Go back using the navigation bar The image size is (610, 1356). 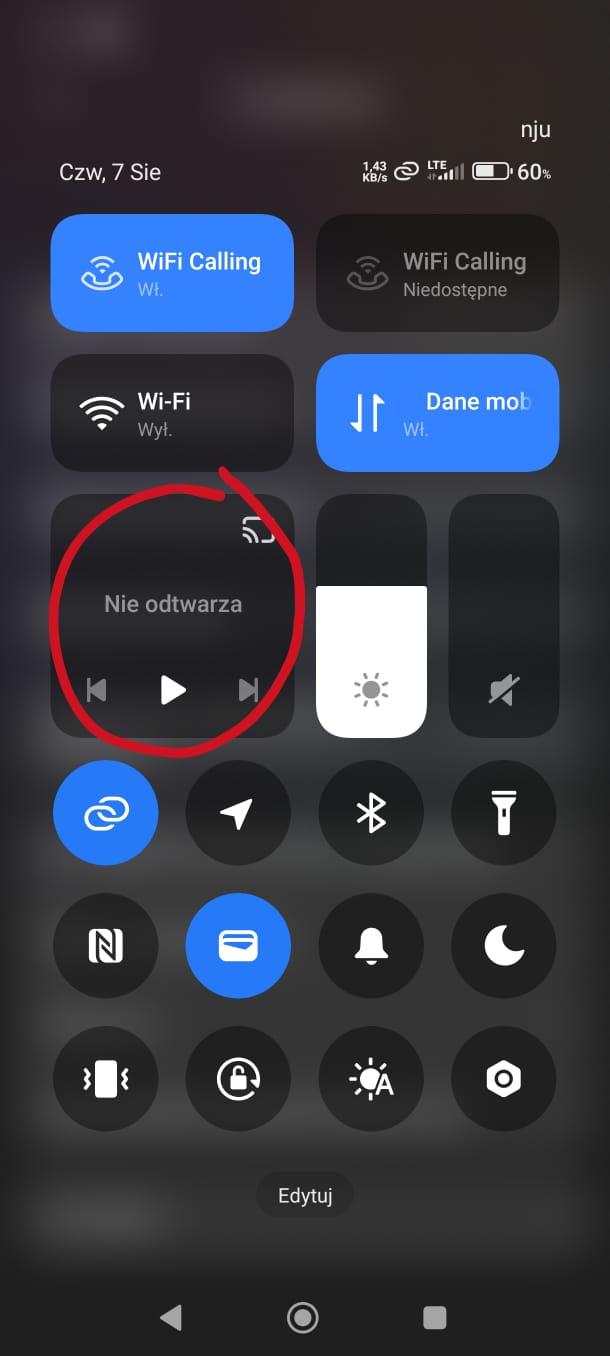171,1318
